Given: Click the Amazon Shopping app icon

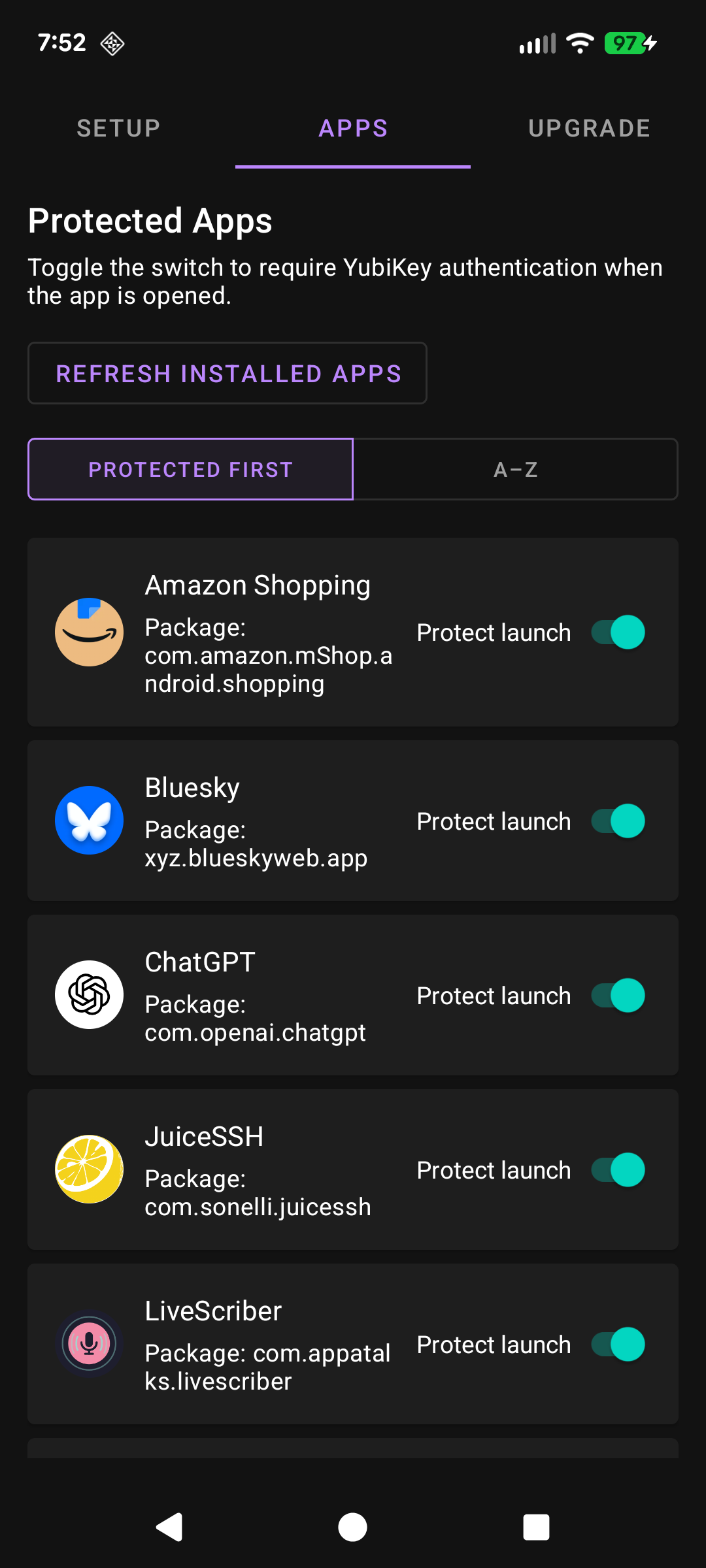Looking at the screenshot, I should tap(89, 632).
